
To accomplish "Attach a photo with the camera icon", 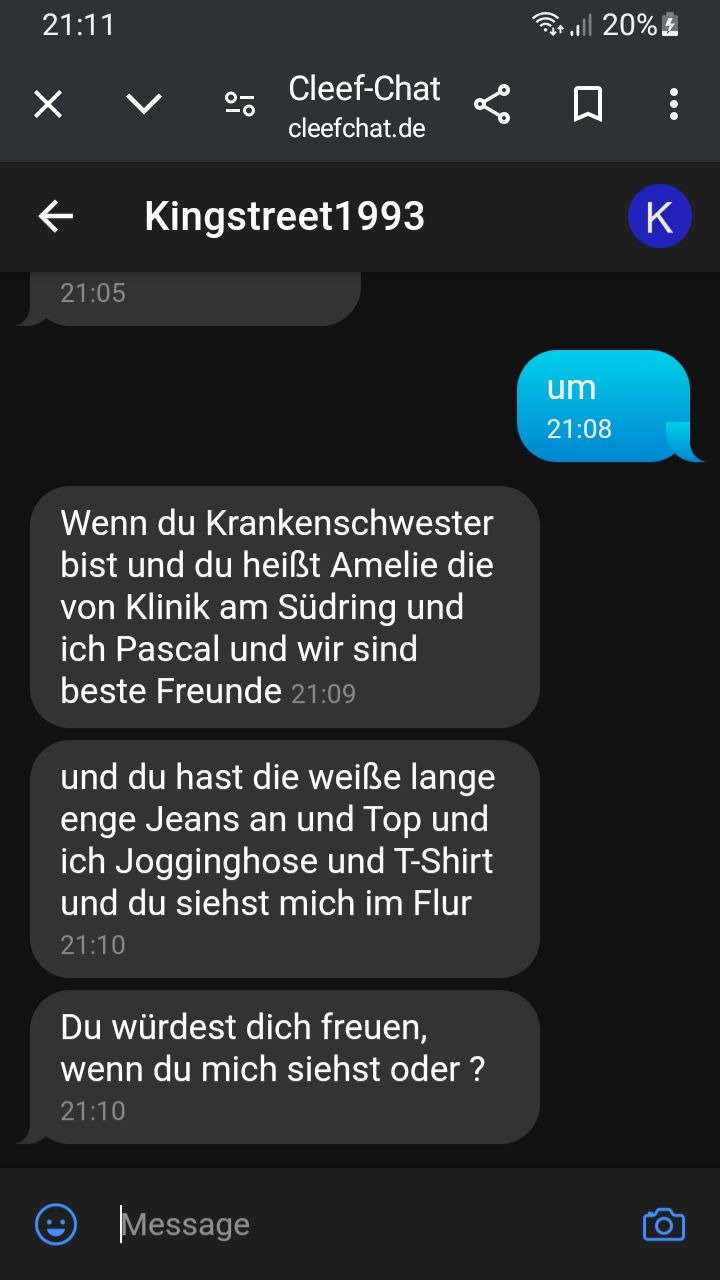I will click(664, 1224).
